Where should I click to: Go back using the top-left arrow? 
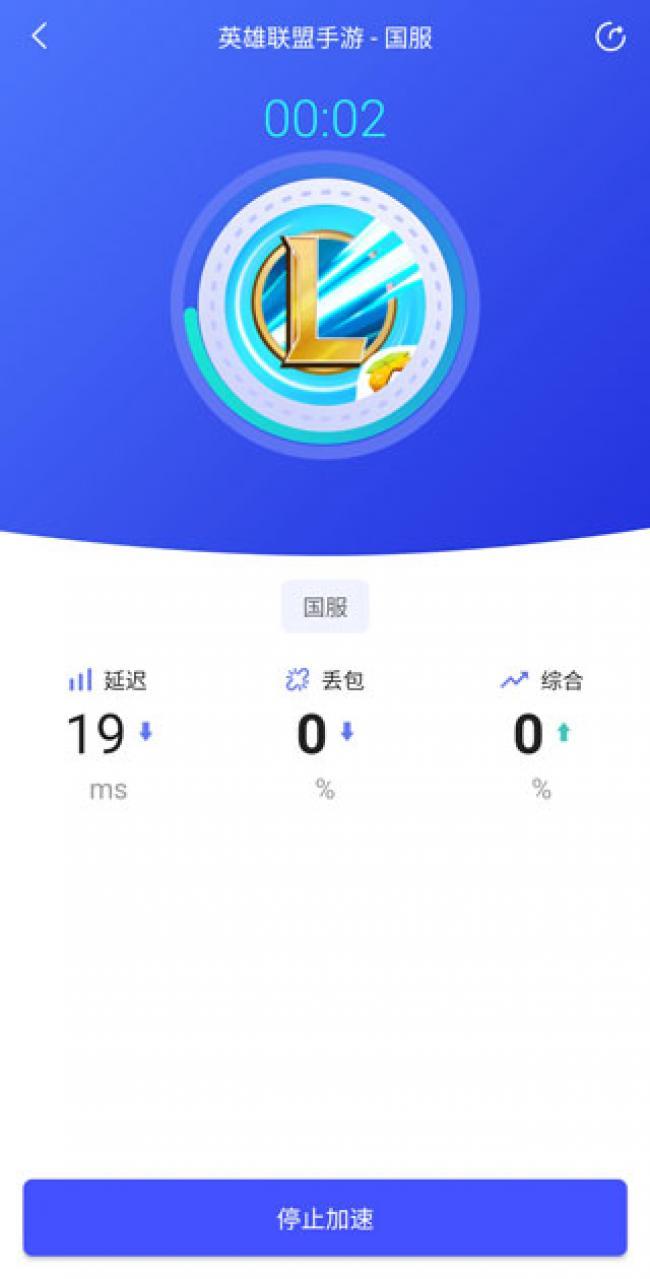click(39, 38)
